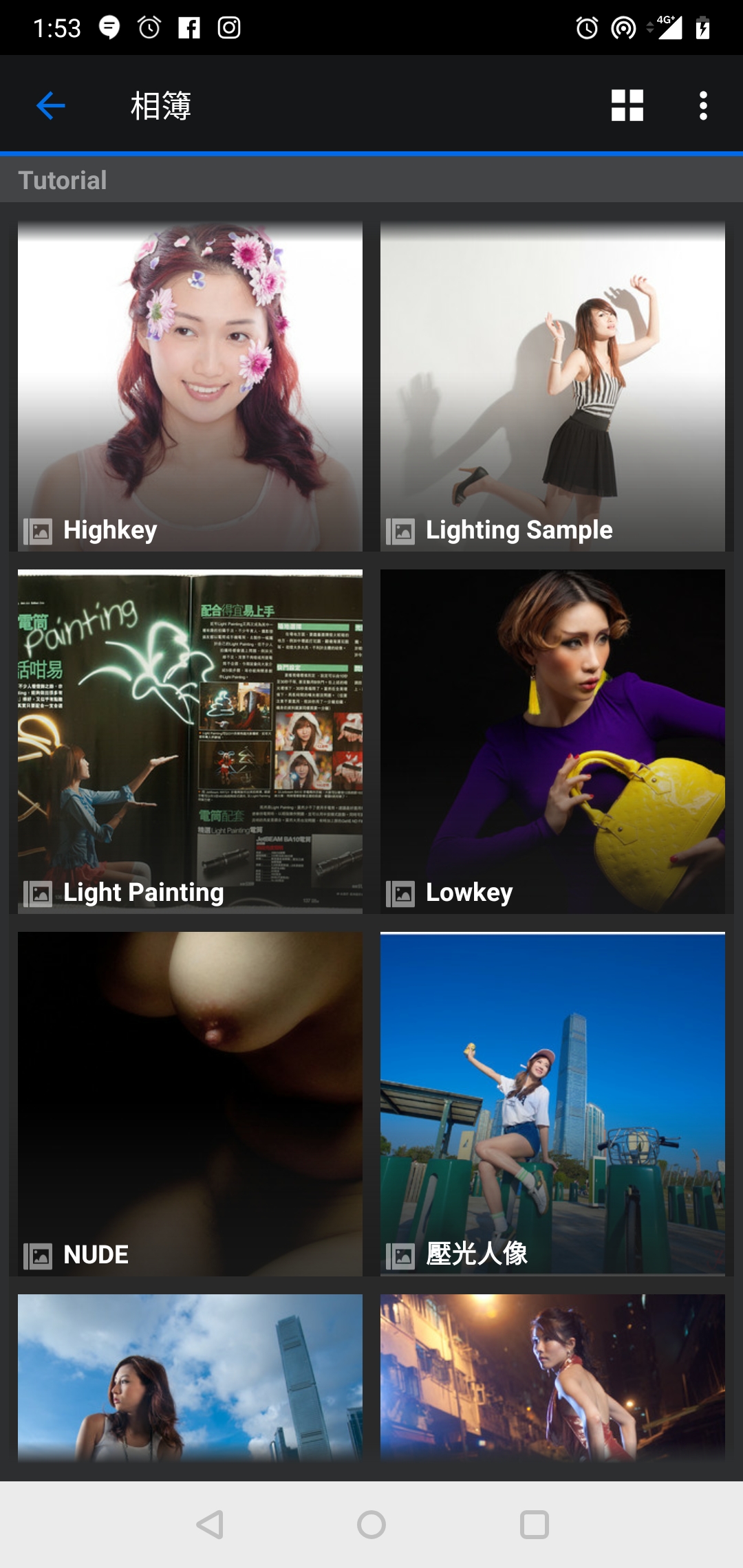The image size is (743, 1568).
Task: Open the Lighting Sample album
Action: [x=552, y=386]
